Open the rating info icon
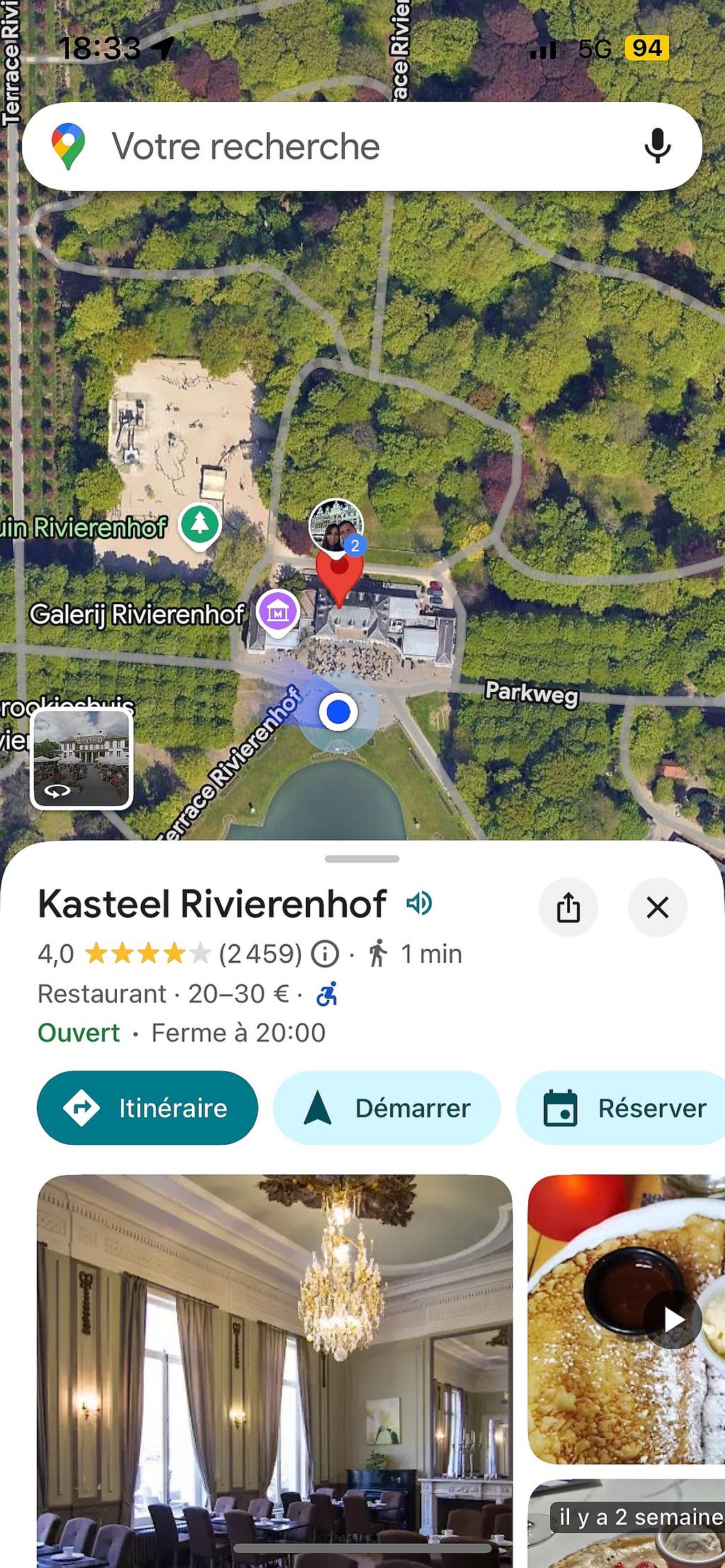This screenshot has width=725, height=1568. pos(325,954)
